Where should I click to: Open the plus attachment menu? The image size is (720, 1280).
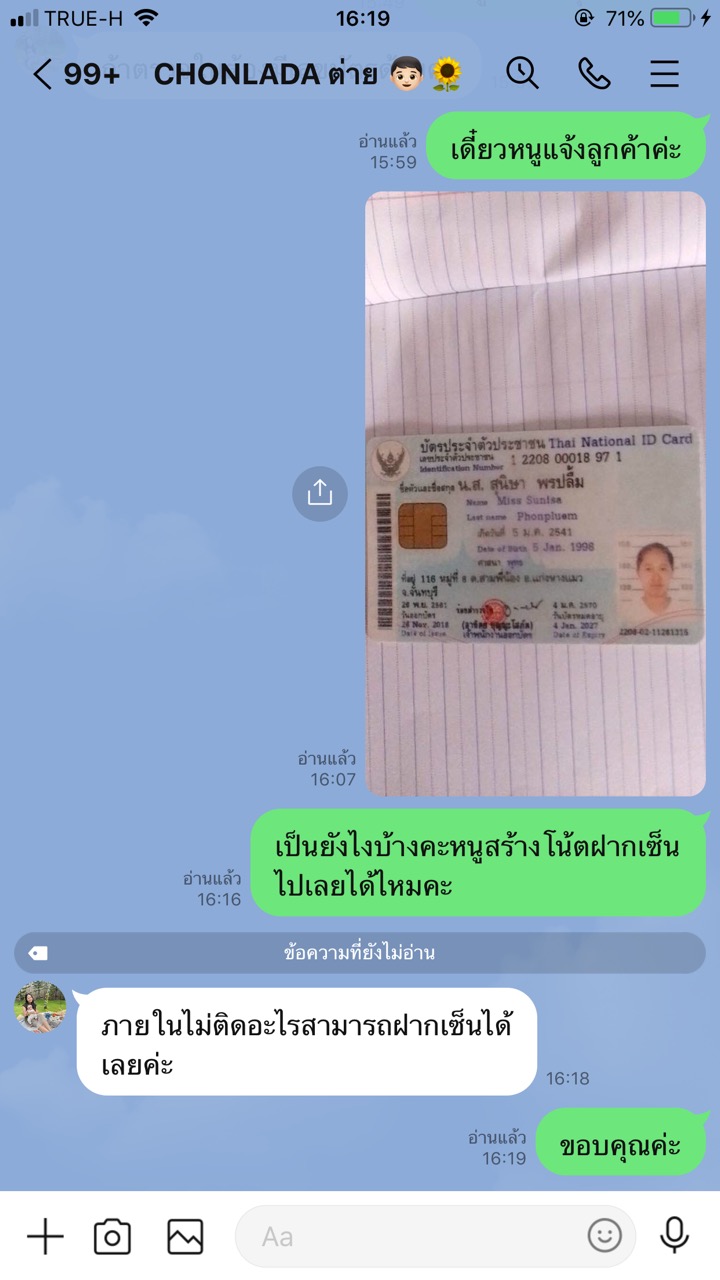click(x=44, y=1237)
